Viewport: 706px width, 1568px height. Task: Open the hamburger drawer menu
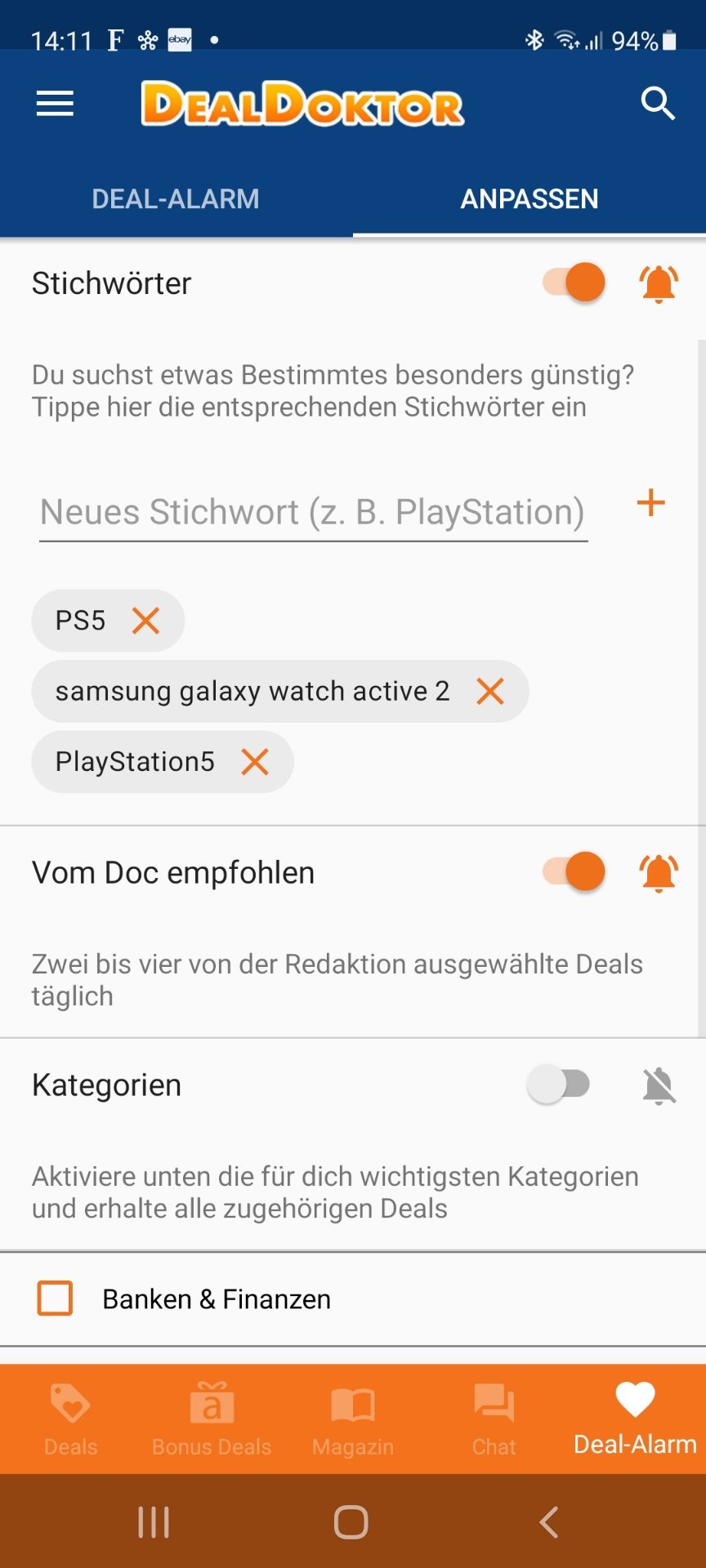pos(55,104)
